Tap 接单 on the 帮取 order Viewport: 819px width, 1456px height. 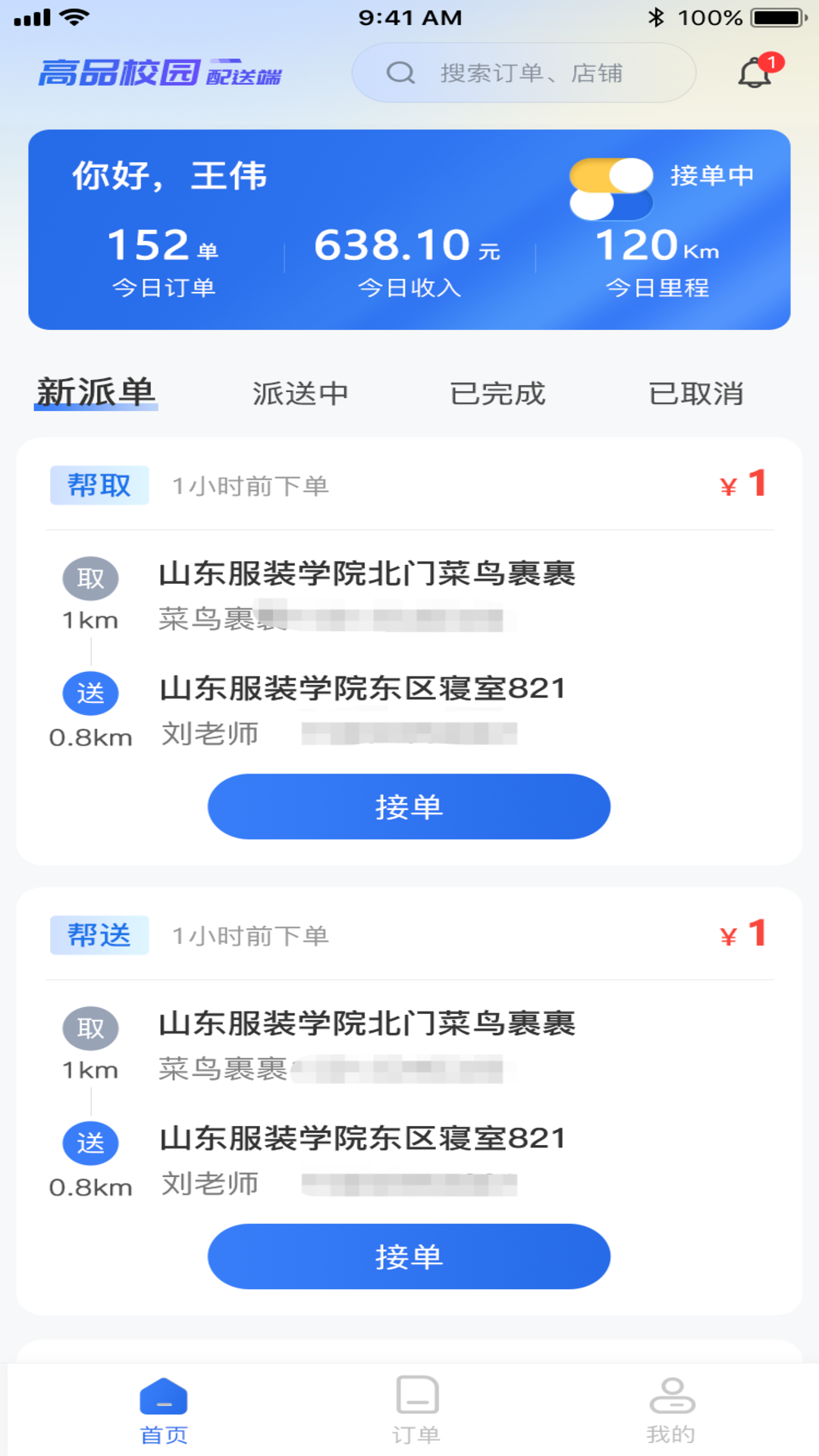pyautogui.click(x=409, y=806)
